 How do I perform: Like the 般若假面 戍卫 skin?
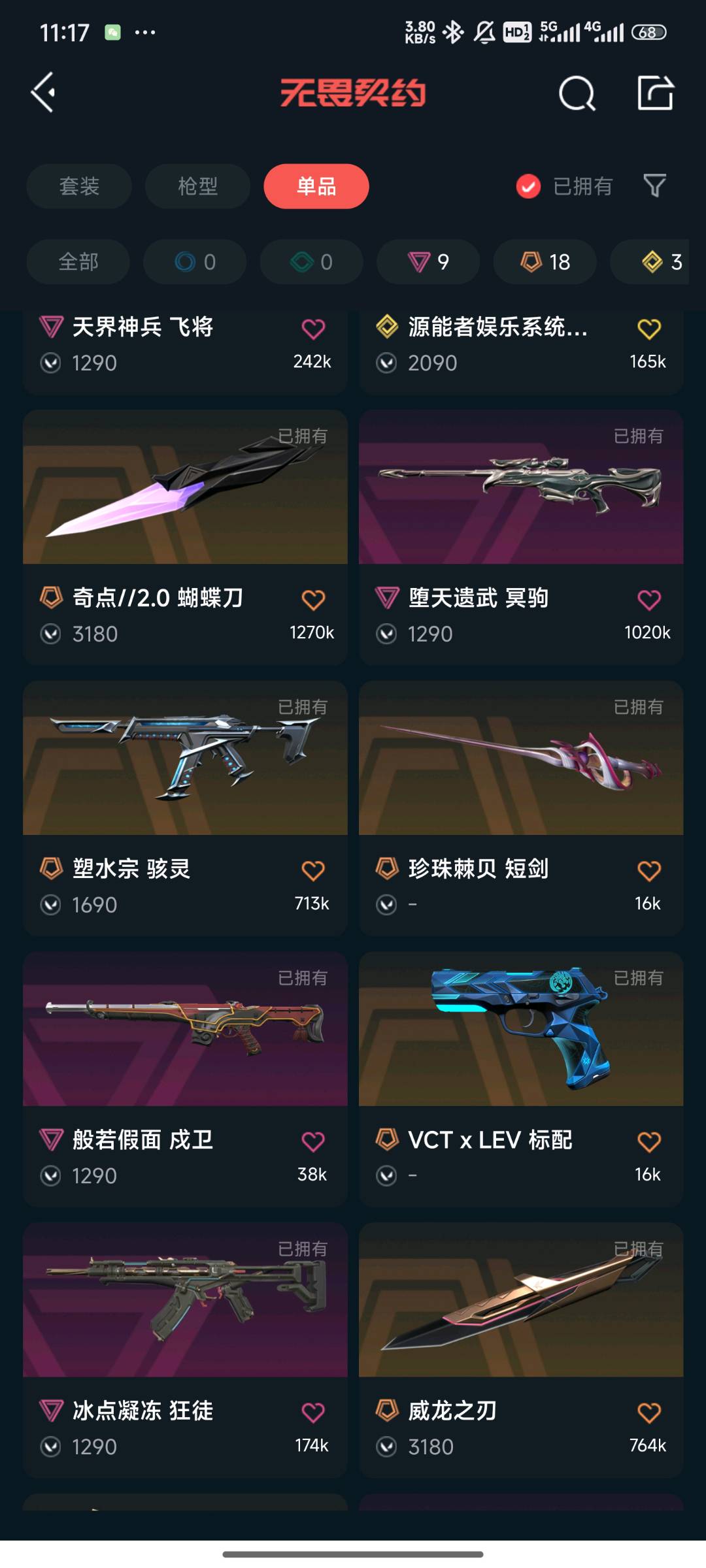tap(313, 1142)
